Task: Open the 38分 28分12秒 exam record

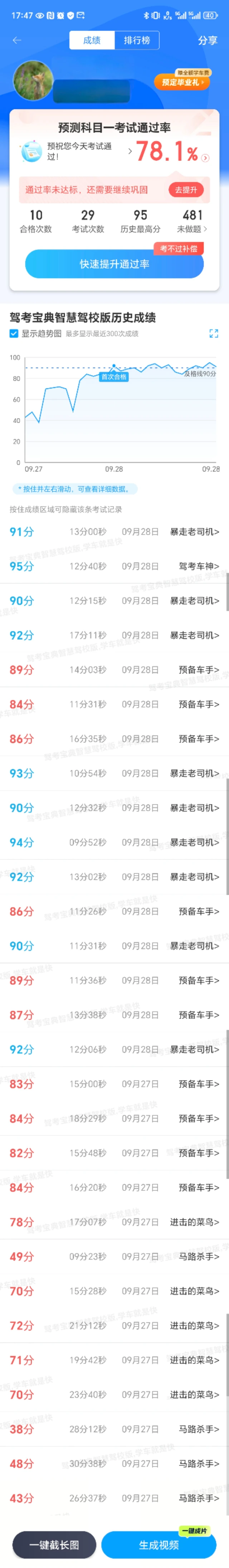Action: click(x=114, y=1429)
